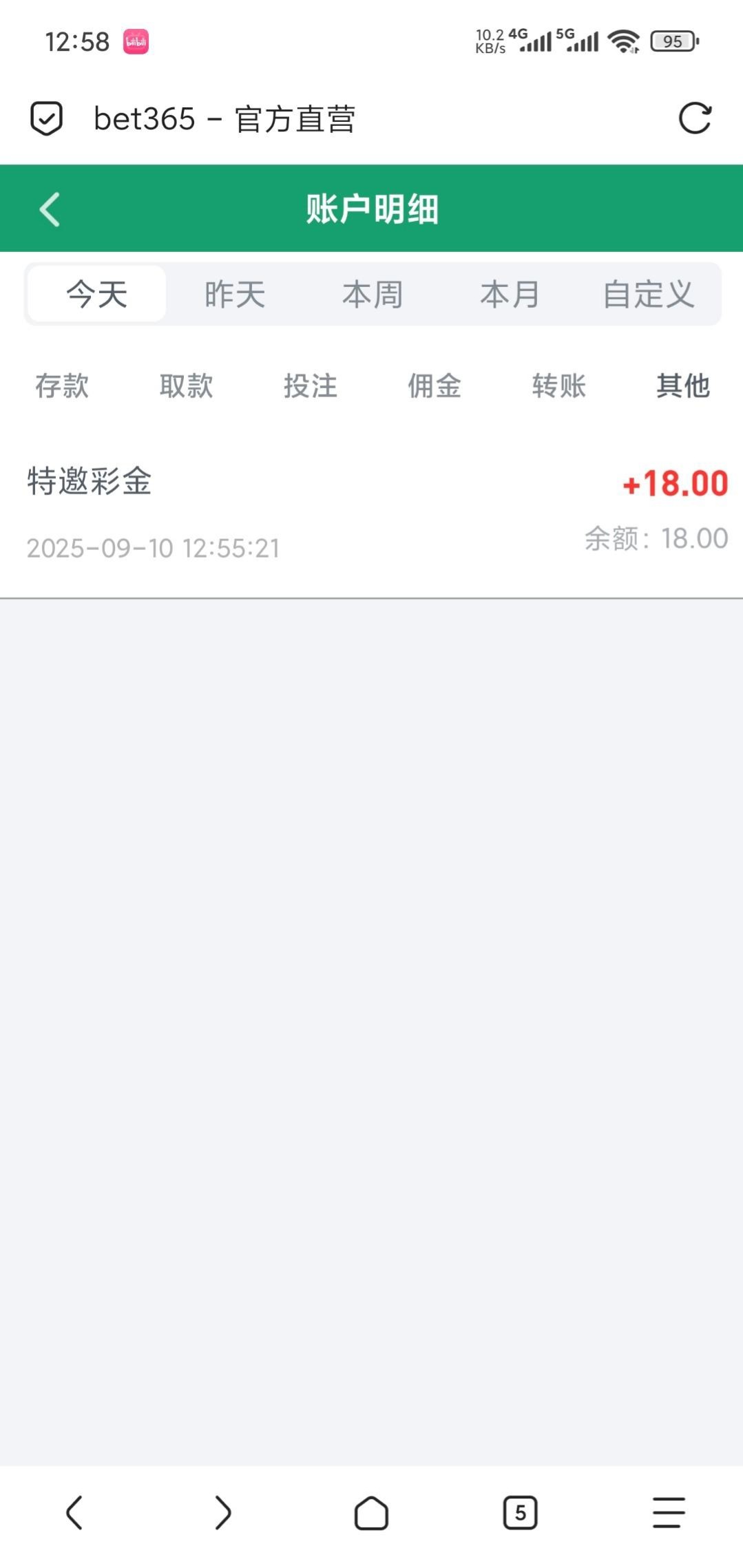Choose the 自定义 date range
Image resolution: width=743 pixels, height=1568 pixels.
tap(648, 295)
